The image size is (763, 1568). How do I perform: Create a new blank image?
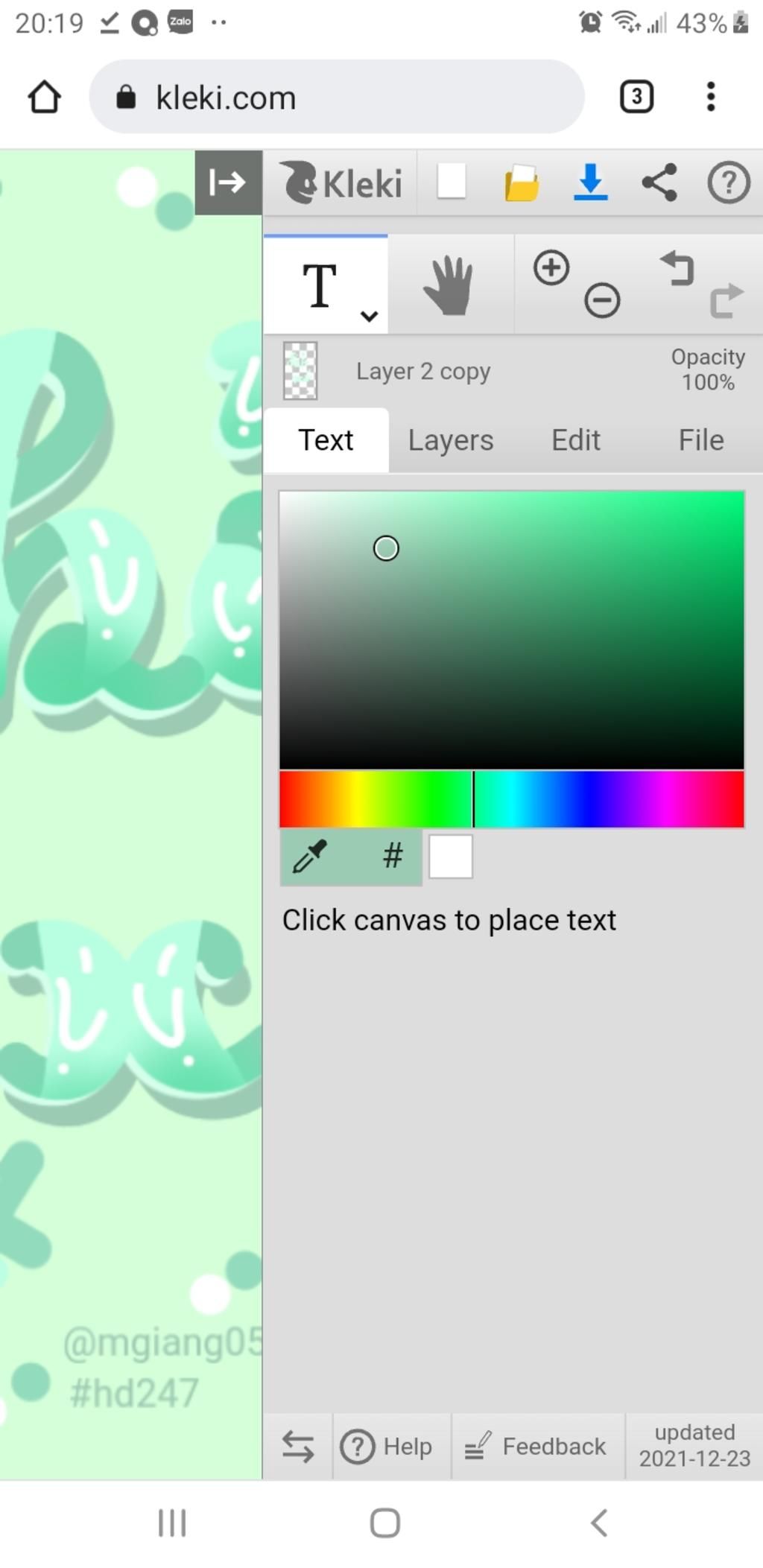(x=452, y=182)
